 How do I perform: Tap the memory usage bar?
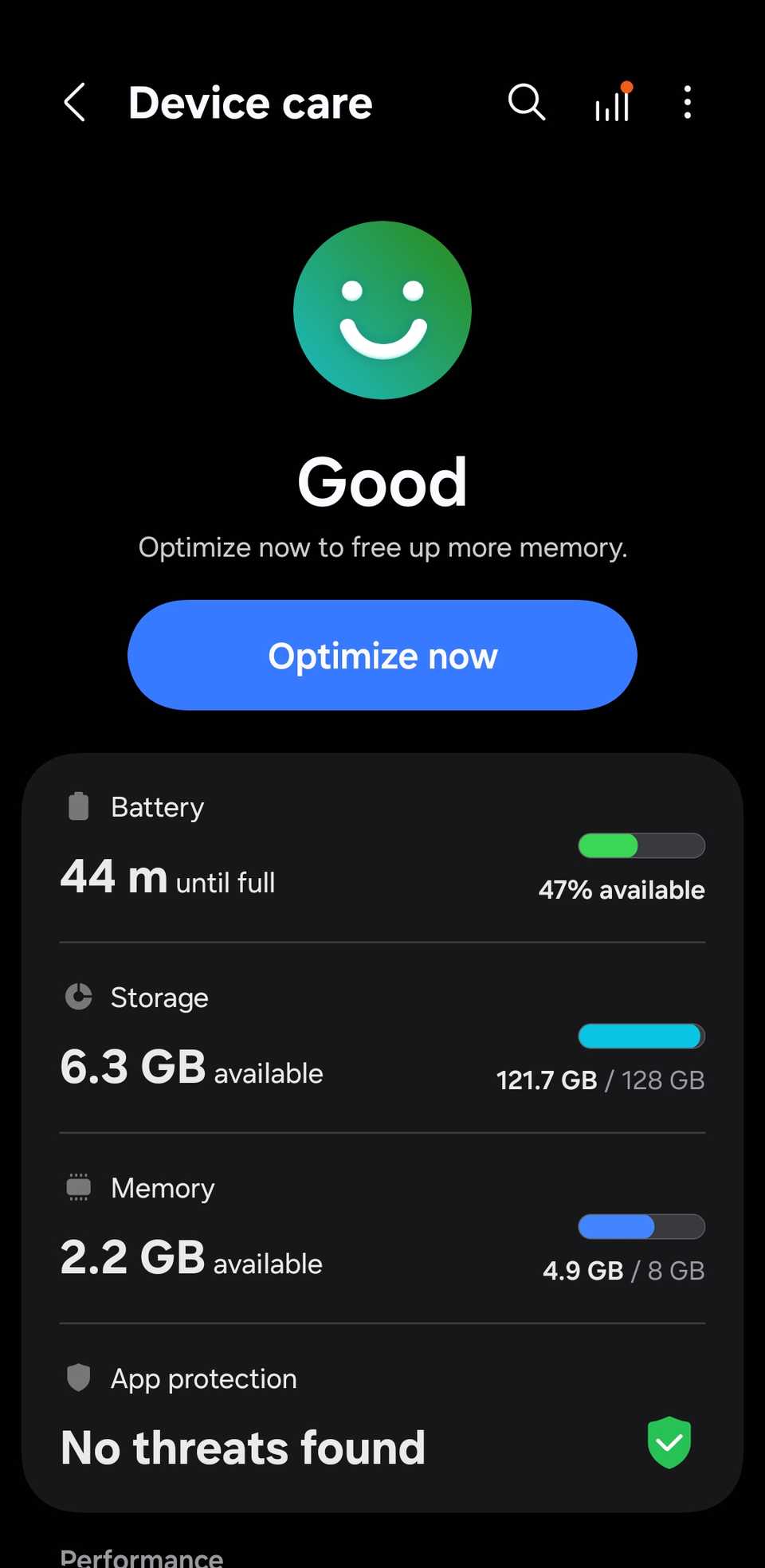click(641, 1227)
